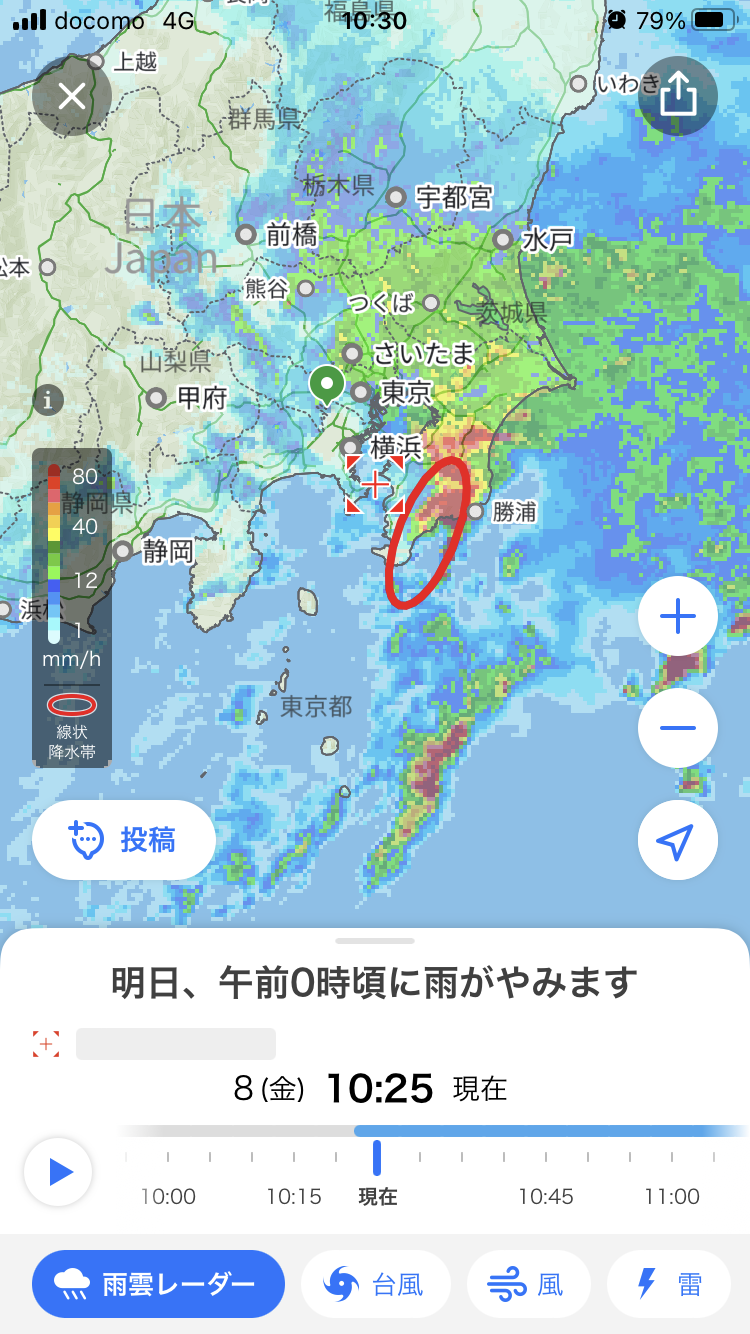Switch to the 風 wind tab

[528, 1284]
